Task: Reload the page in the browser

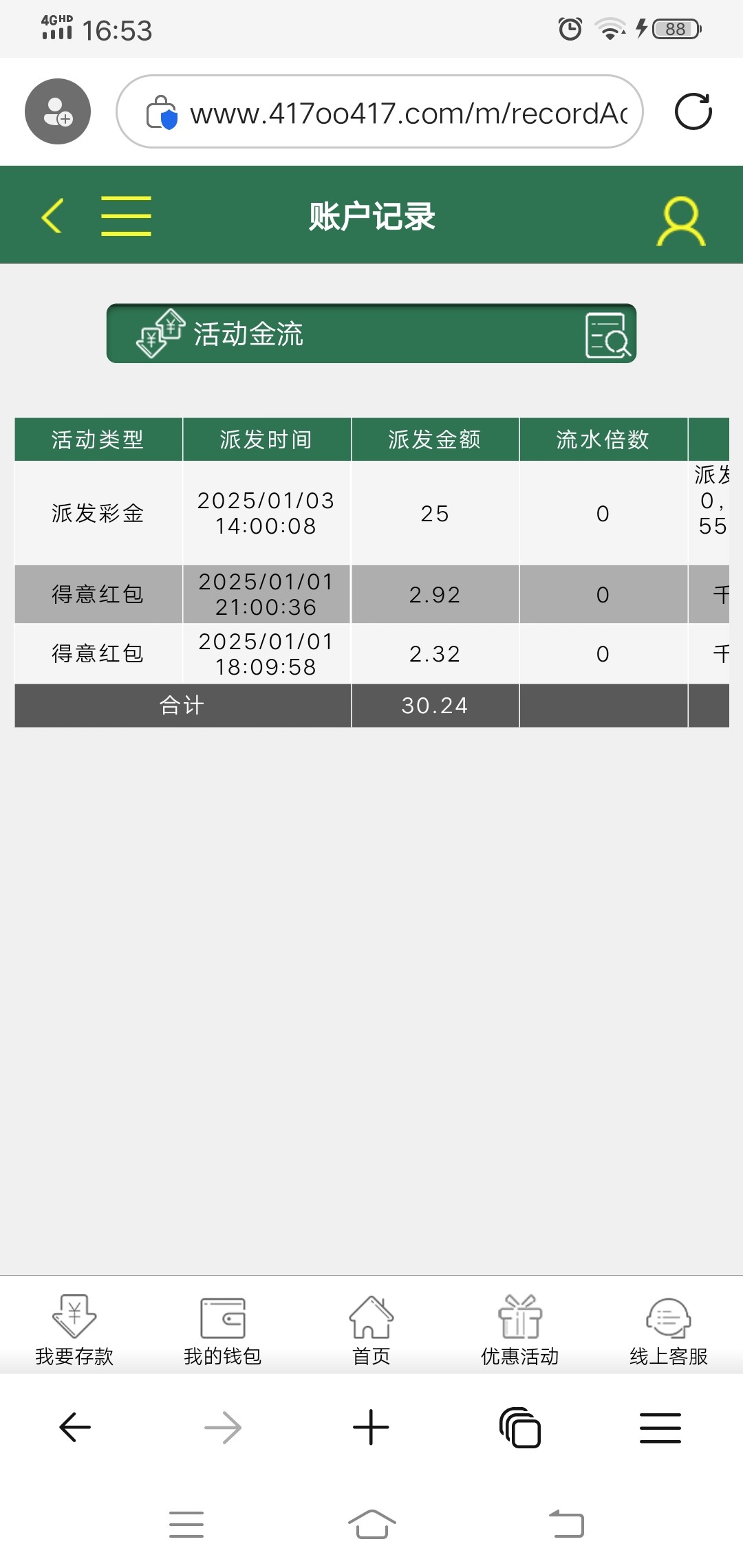Action: coord(693,111)
